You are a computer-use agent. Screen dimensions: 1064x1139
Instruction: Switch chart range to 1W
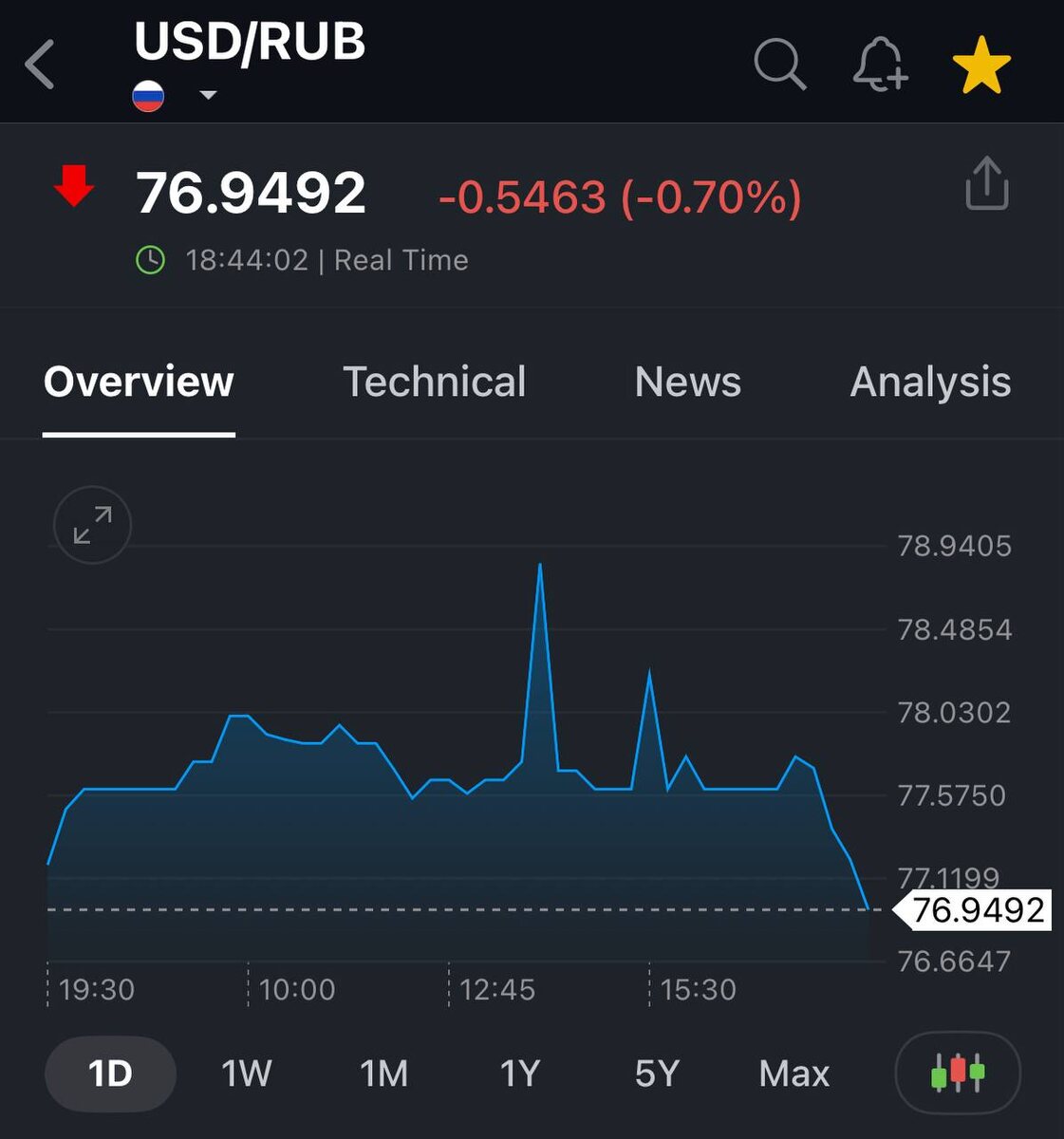(246, 1074)
